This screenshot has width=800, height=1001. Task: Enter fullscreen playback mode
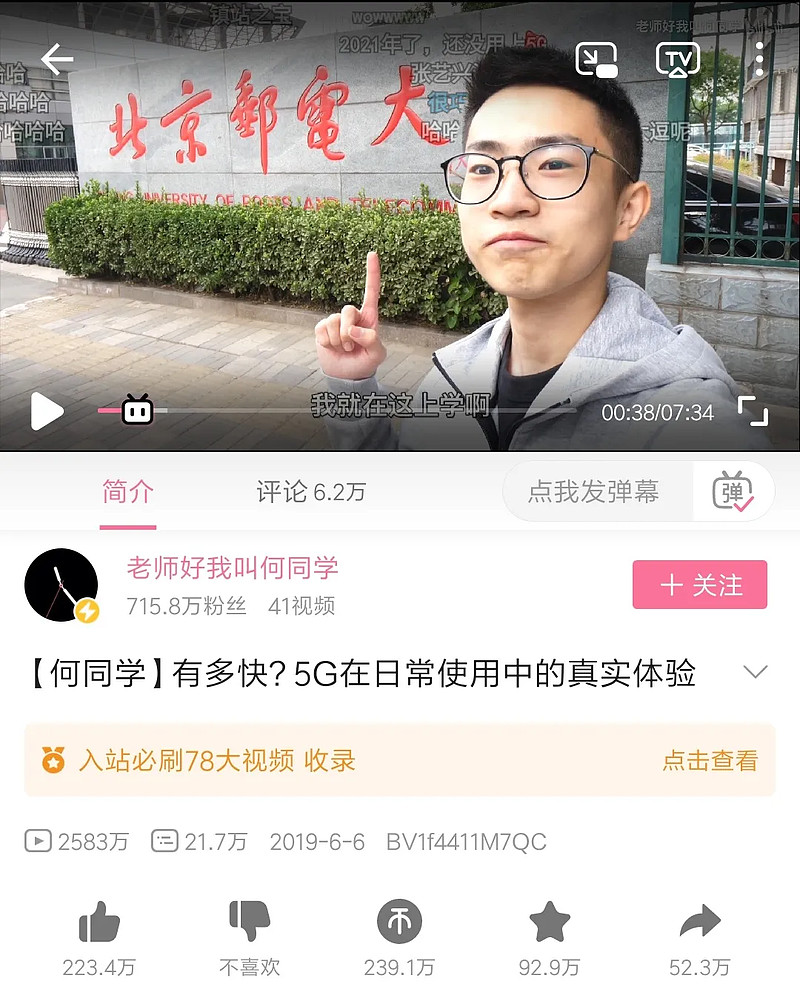click(755, 411)
